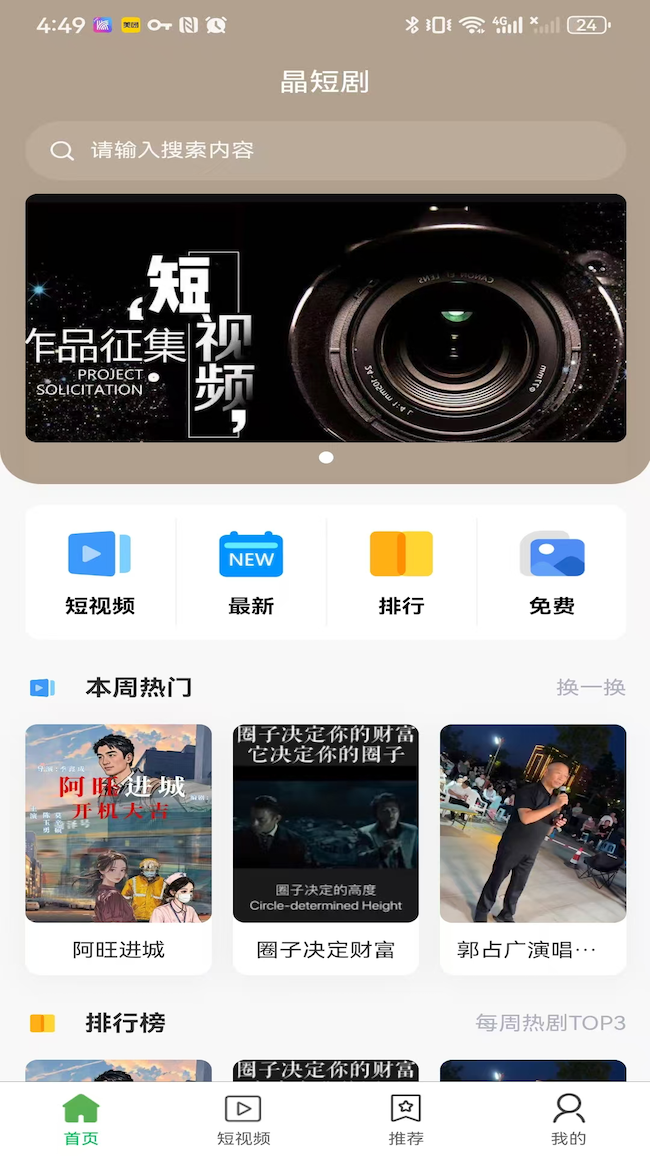Image resolution: width=650 pixels, height=1156 pixels.
Task: Tap the search input field
Action: [x=325, y=151]
